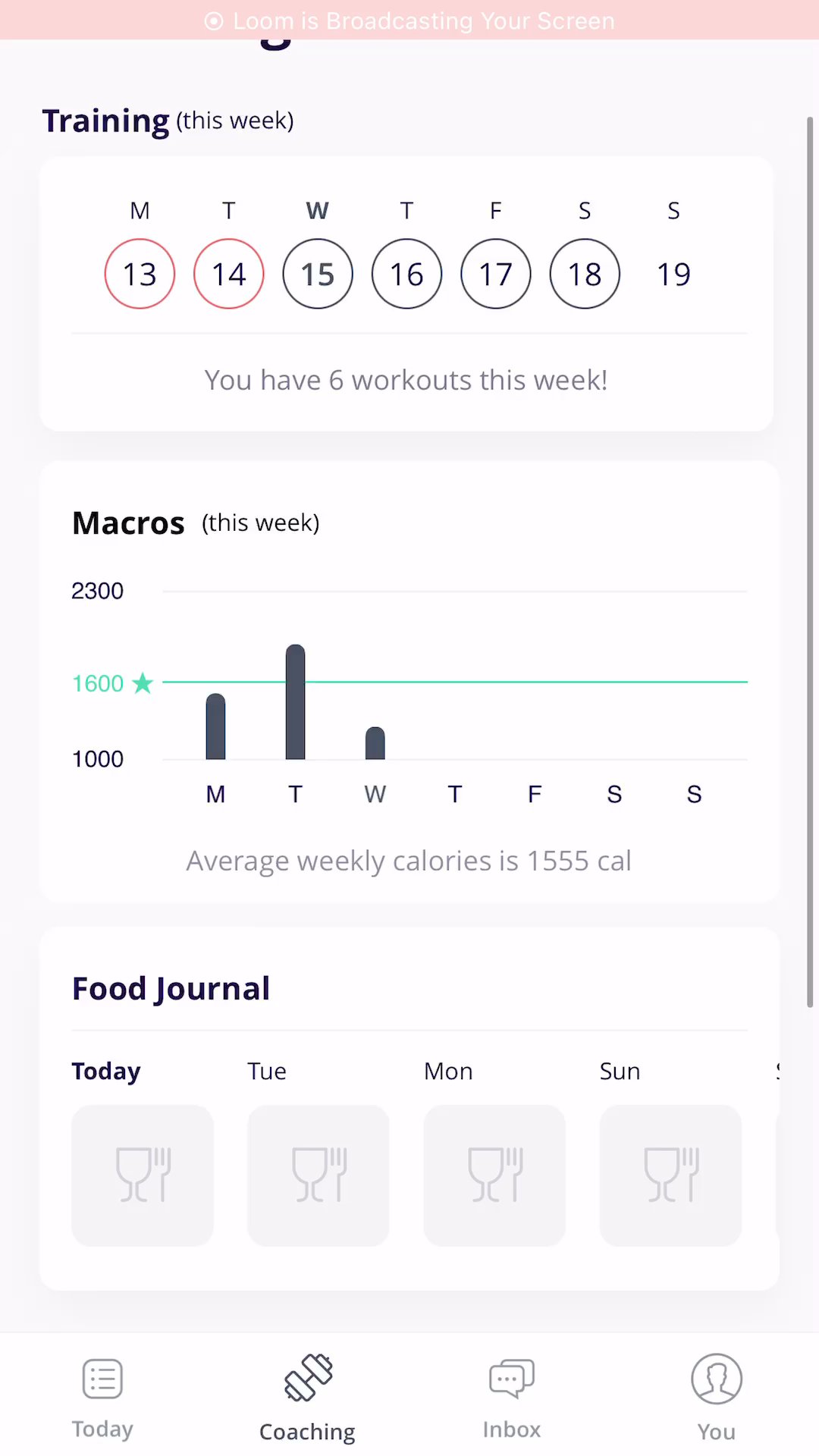
Task: Go to the Inbox tab
Action: pyautogui.click(x=512, y=1397)
